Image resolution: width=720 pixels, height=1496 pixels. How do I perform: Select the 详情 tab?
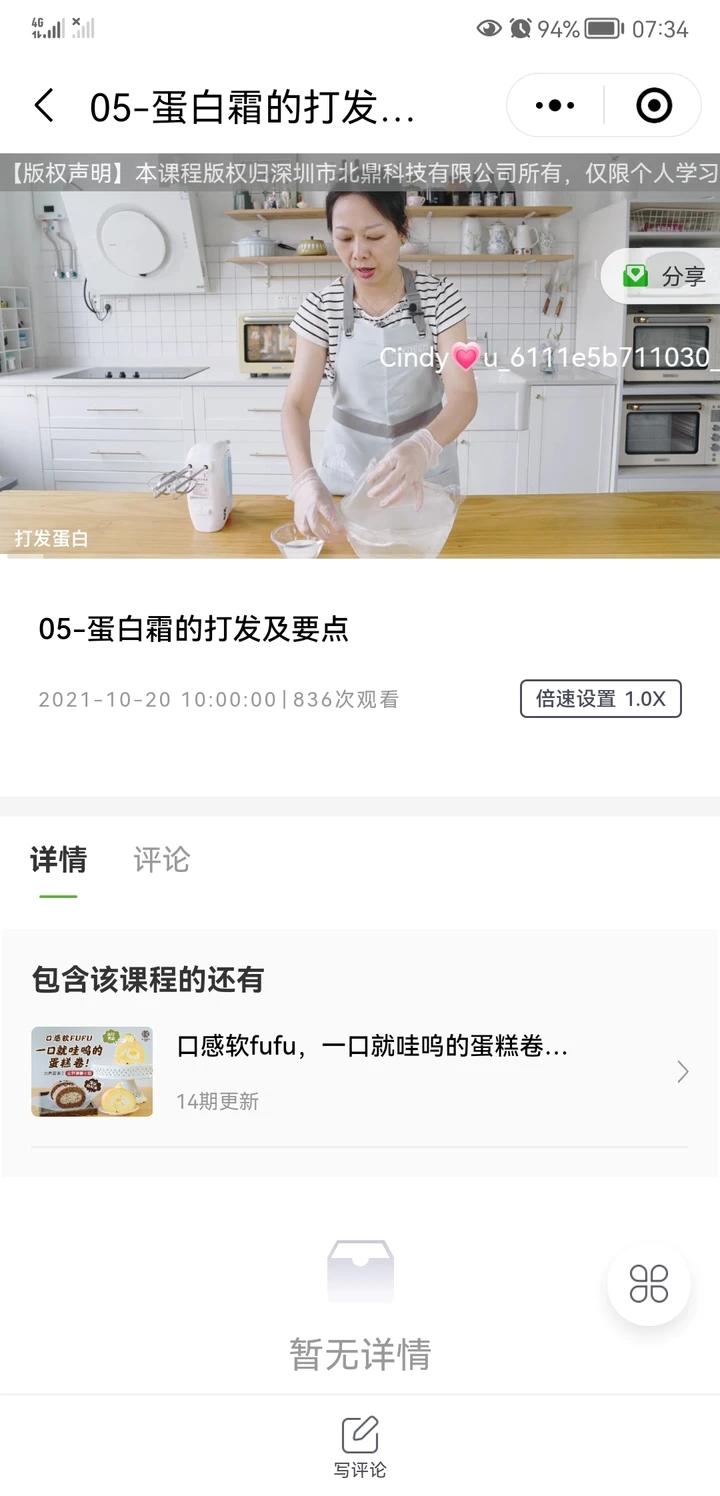click(x=58, y=860)
